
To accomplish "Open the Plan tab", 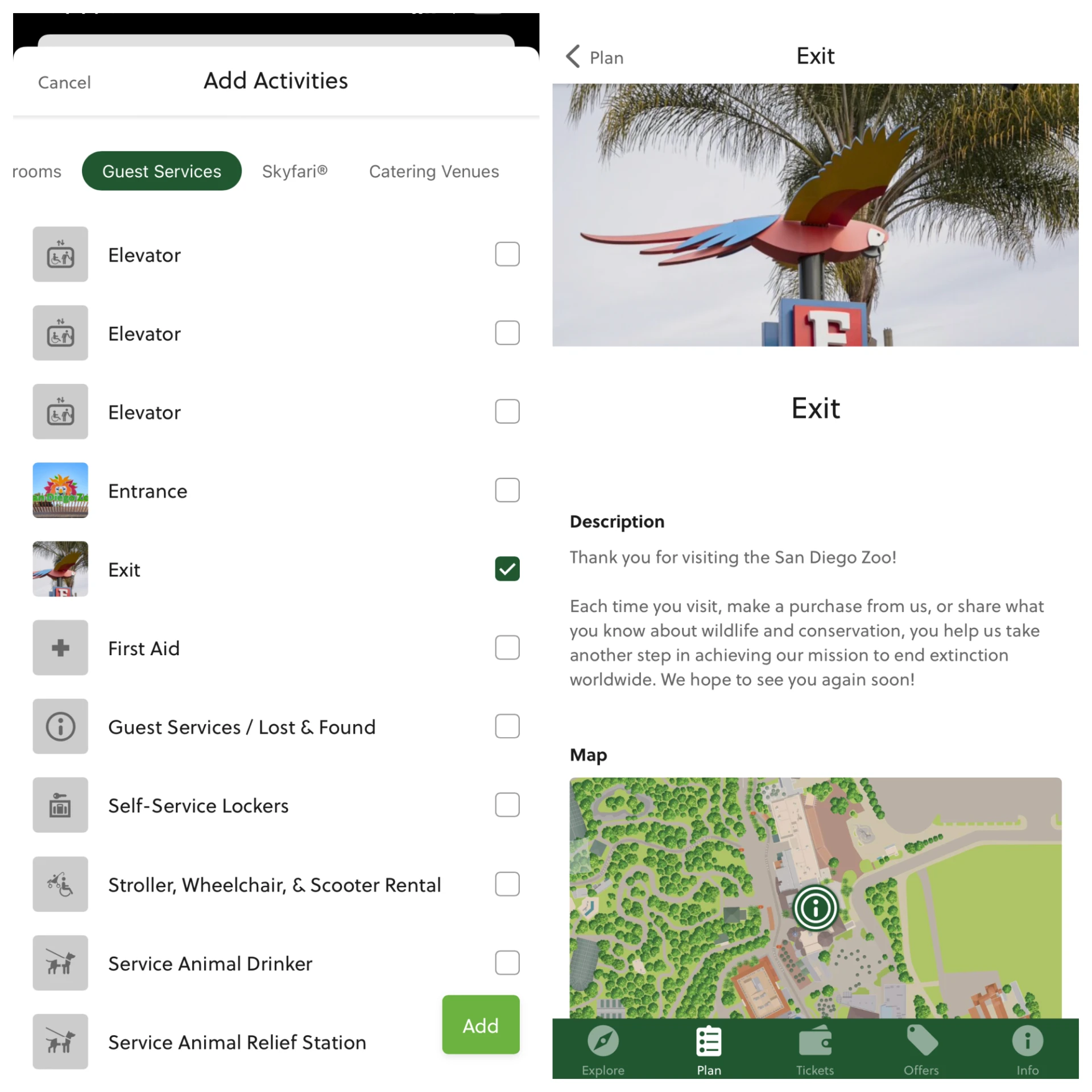I will (709, 1050).
